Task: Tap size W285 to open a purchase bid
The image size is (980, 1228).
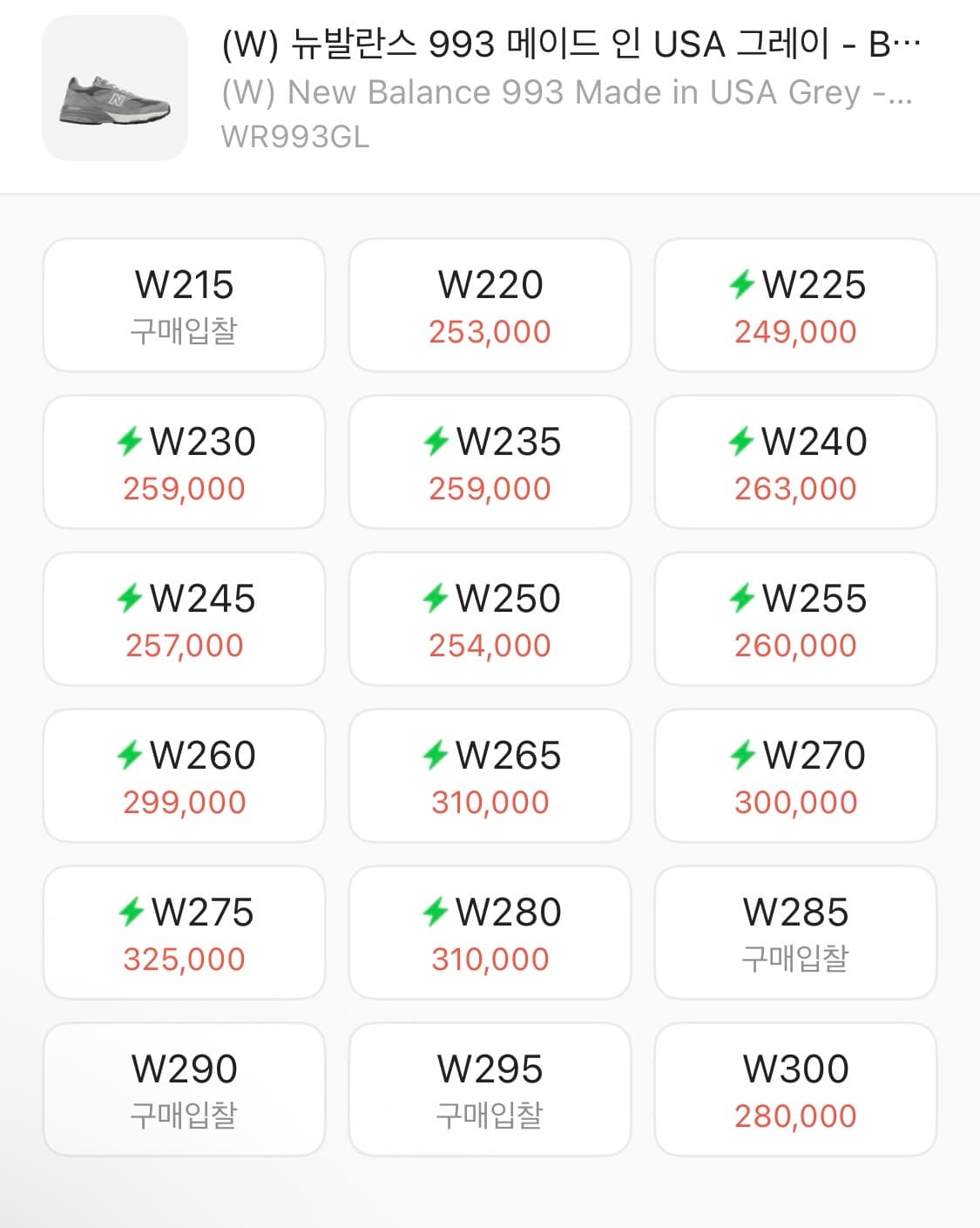Action: tap(795, 931)
